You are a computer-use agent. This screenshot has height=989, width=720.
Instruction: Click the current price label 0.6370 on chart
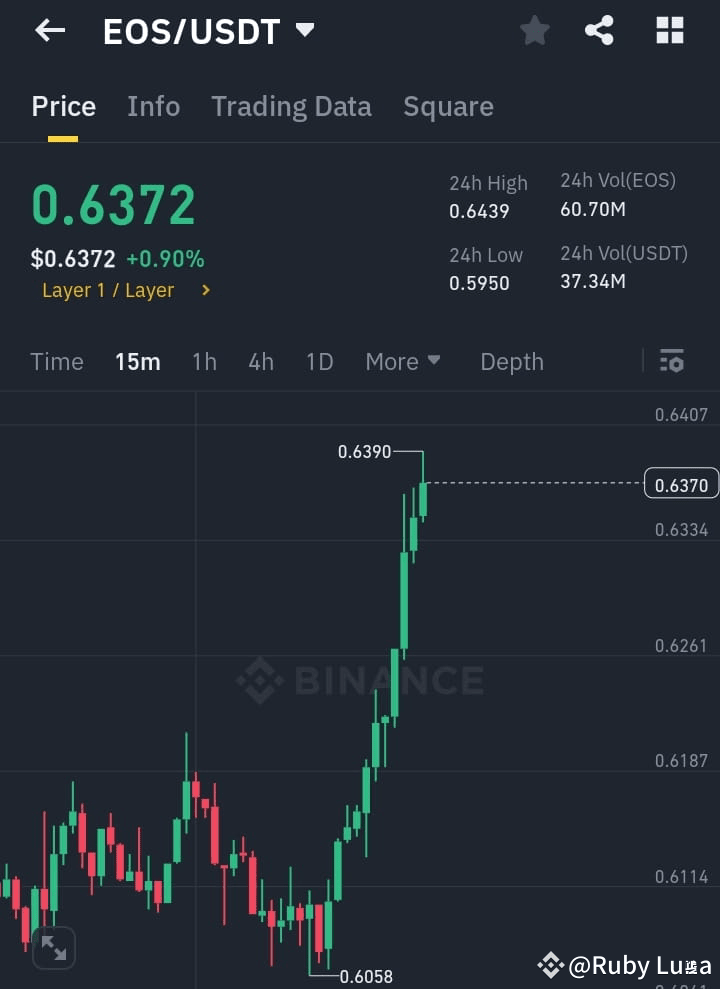(680, 484)
